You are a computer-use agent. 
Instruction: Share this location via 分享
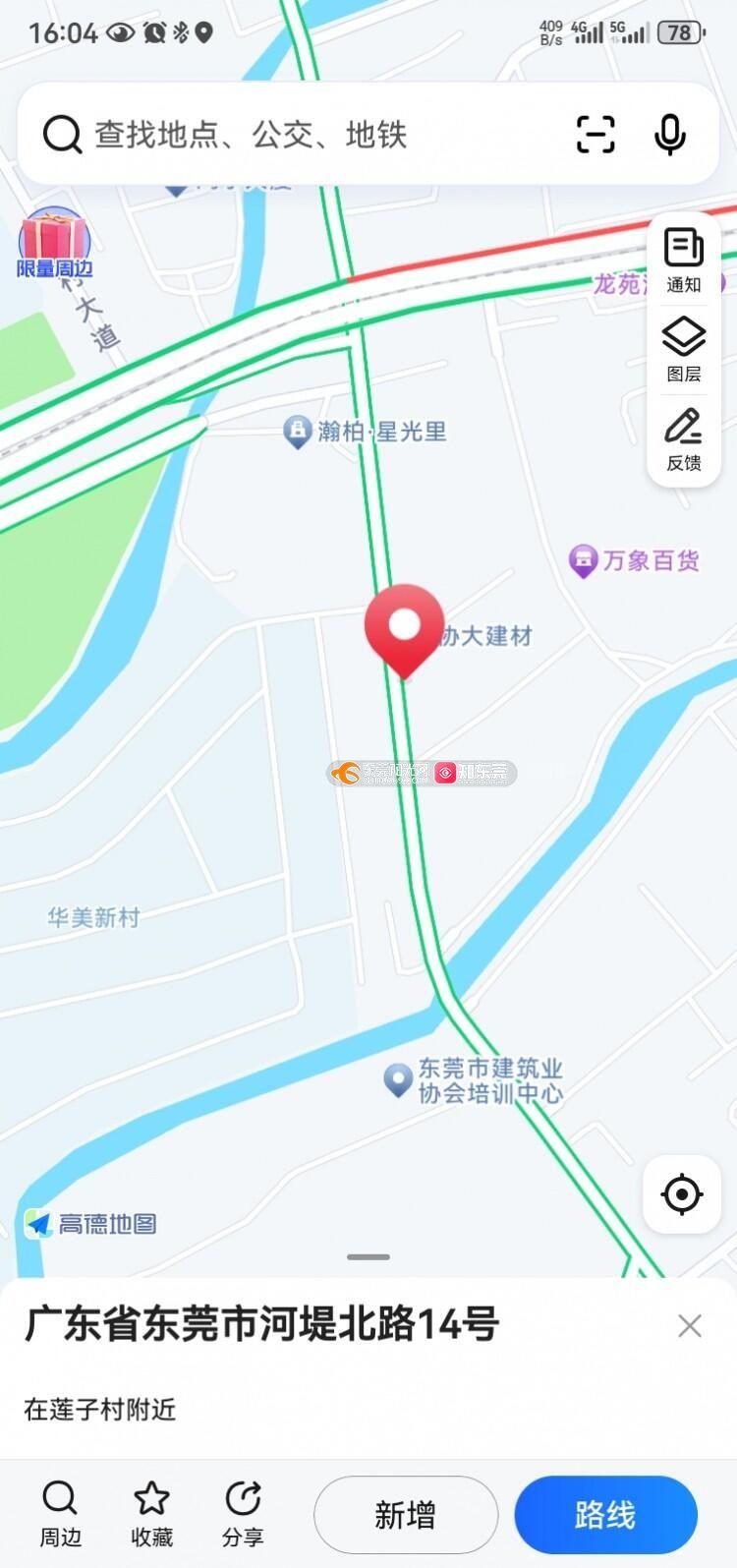click(x=243, y=1514)
